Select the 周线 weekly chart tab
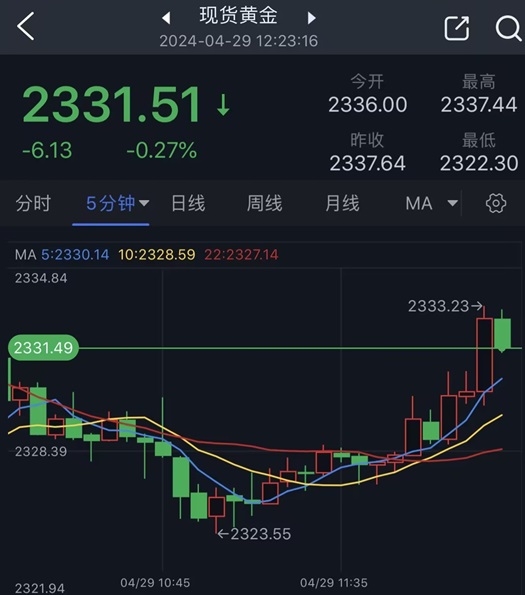 (264, 203)
